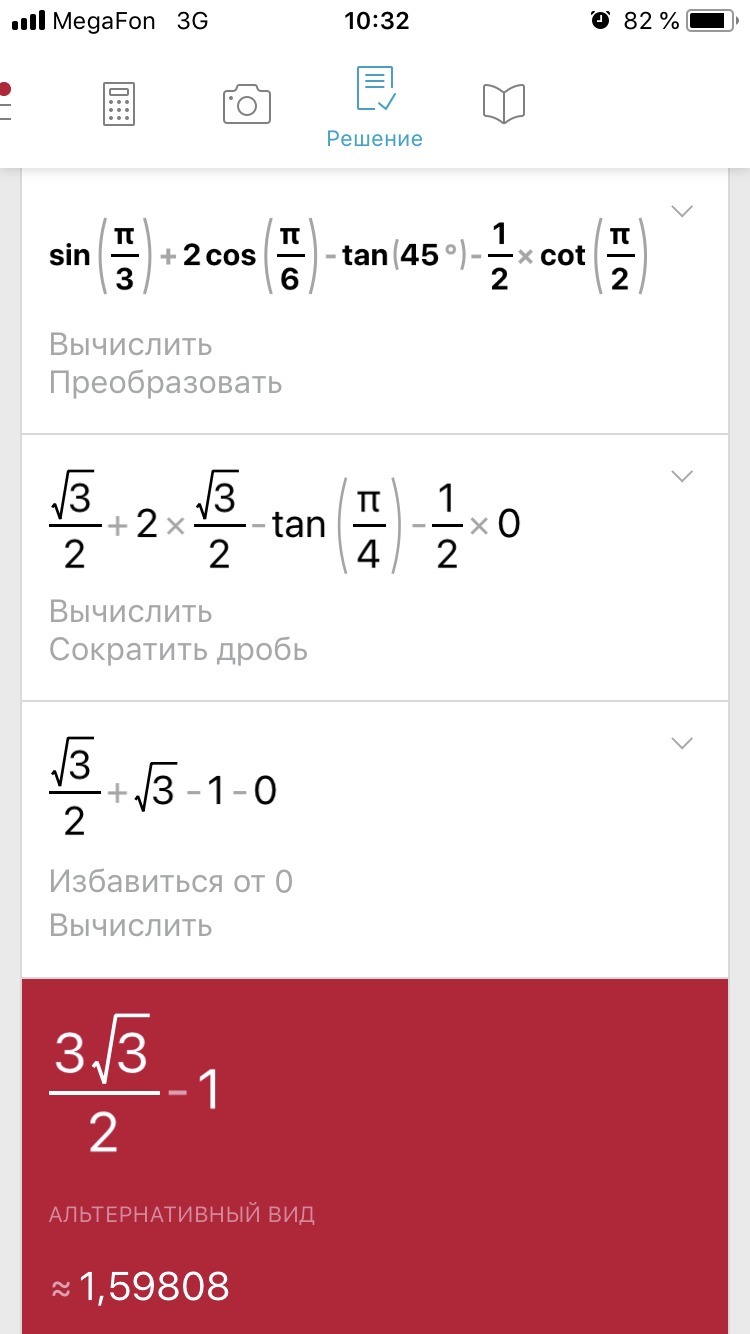Switch to the calculator tab
750x1334 pixels.
[119, 104]
